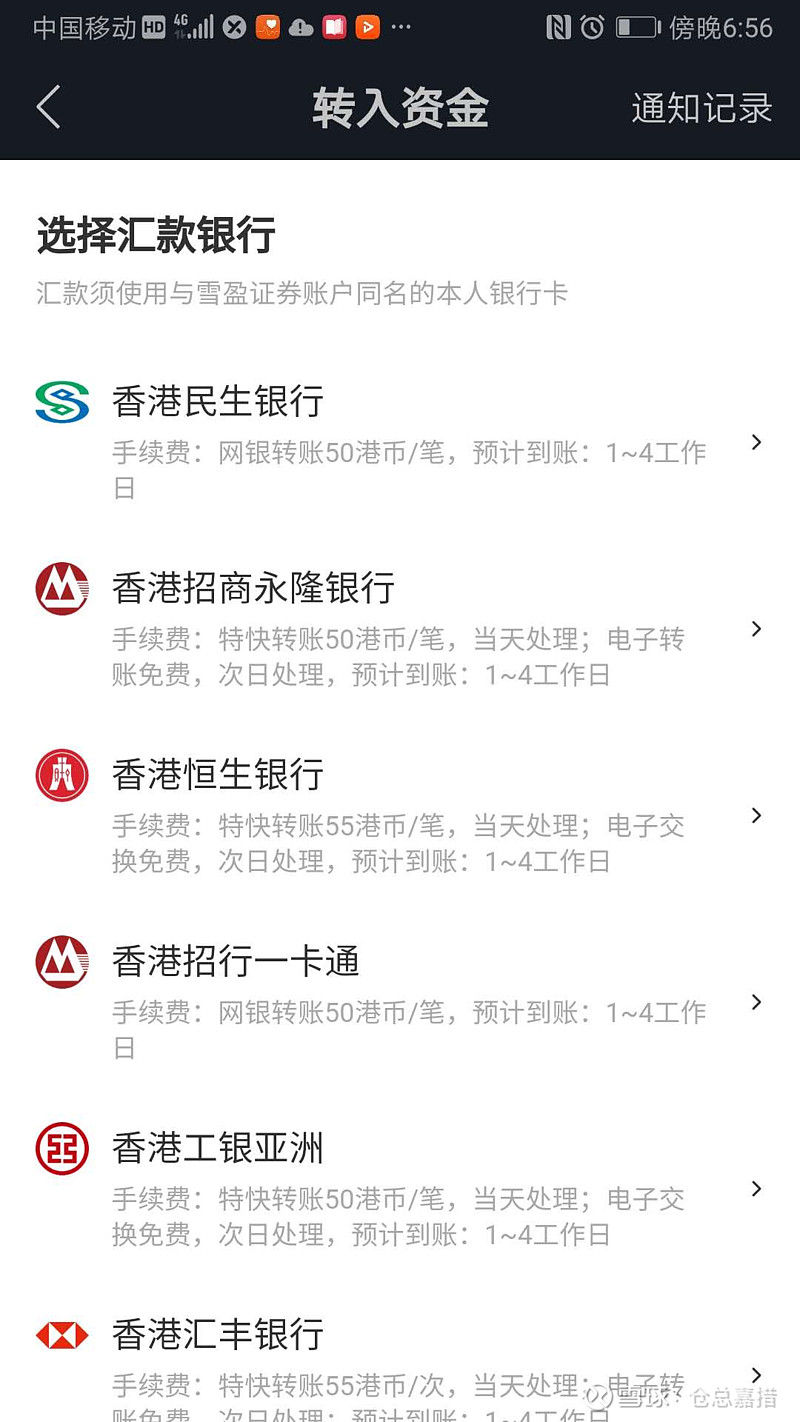Tap the 香港招商永隆银行 logo icon
This screenshot has height=1422, width=800.
point(61,588)
